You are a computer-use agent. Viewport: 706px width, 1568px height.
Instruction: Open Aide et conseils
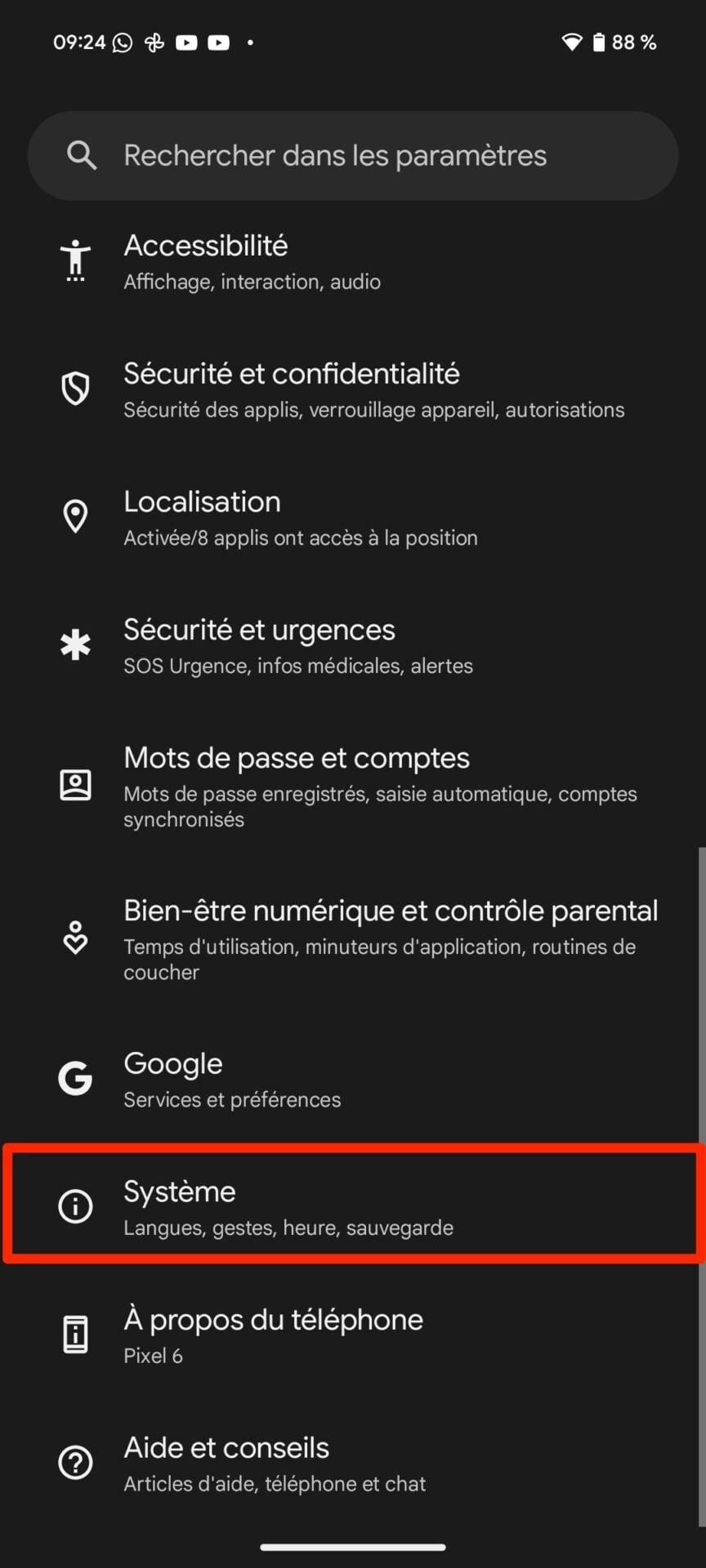click(x=353, y=1463)
